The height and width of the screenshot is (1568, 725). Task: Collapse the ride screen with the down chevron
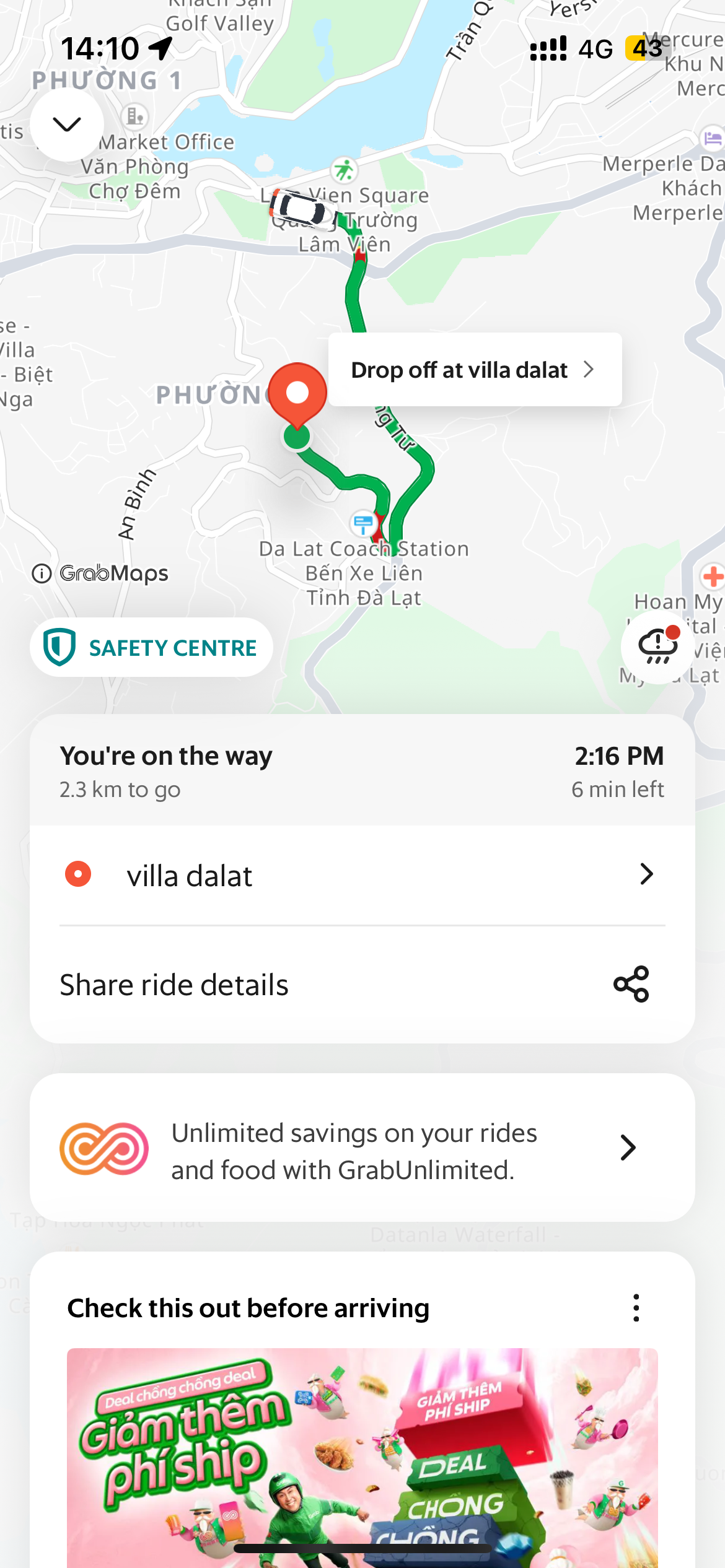[x=67, y=124]
